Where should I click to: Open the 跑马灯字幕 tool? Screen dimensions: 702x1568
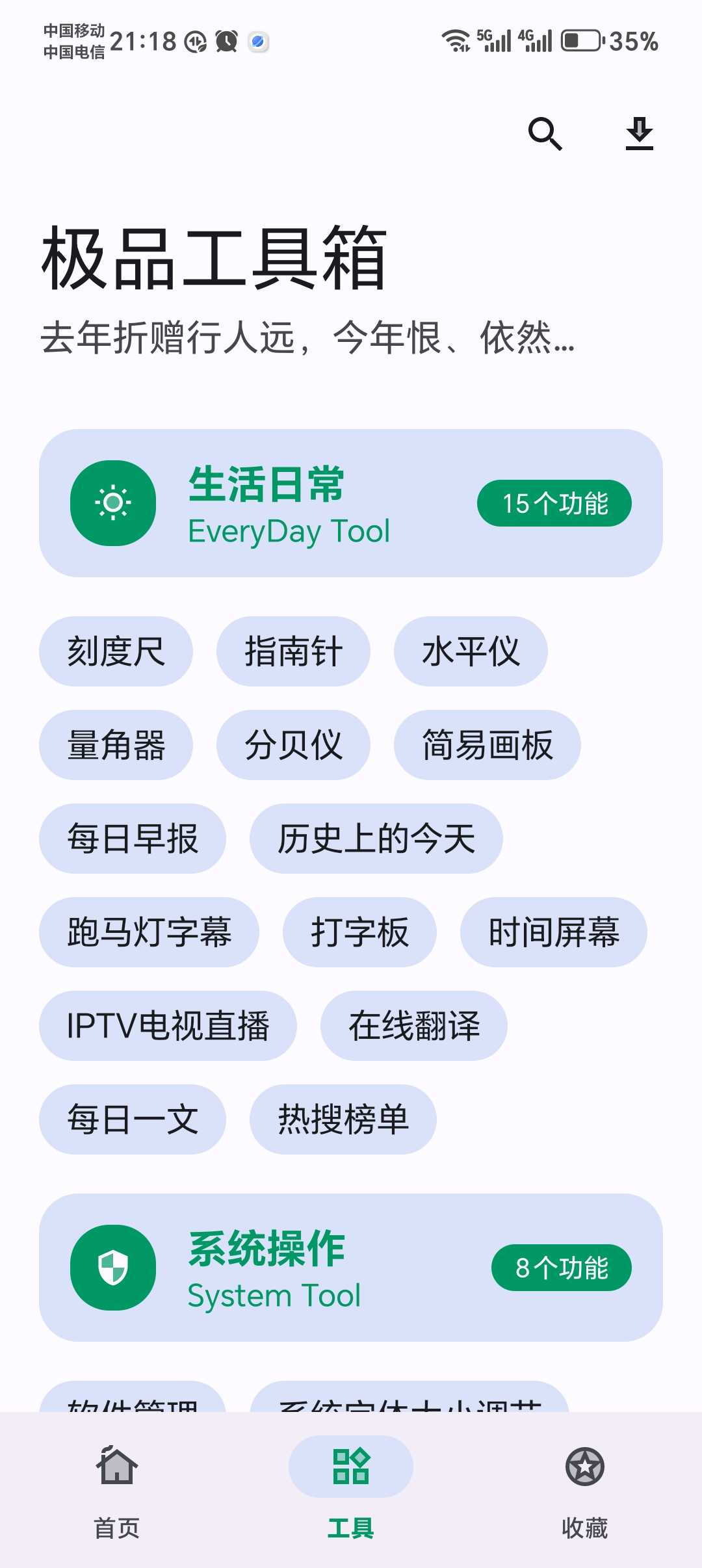click(149, 932)
